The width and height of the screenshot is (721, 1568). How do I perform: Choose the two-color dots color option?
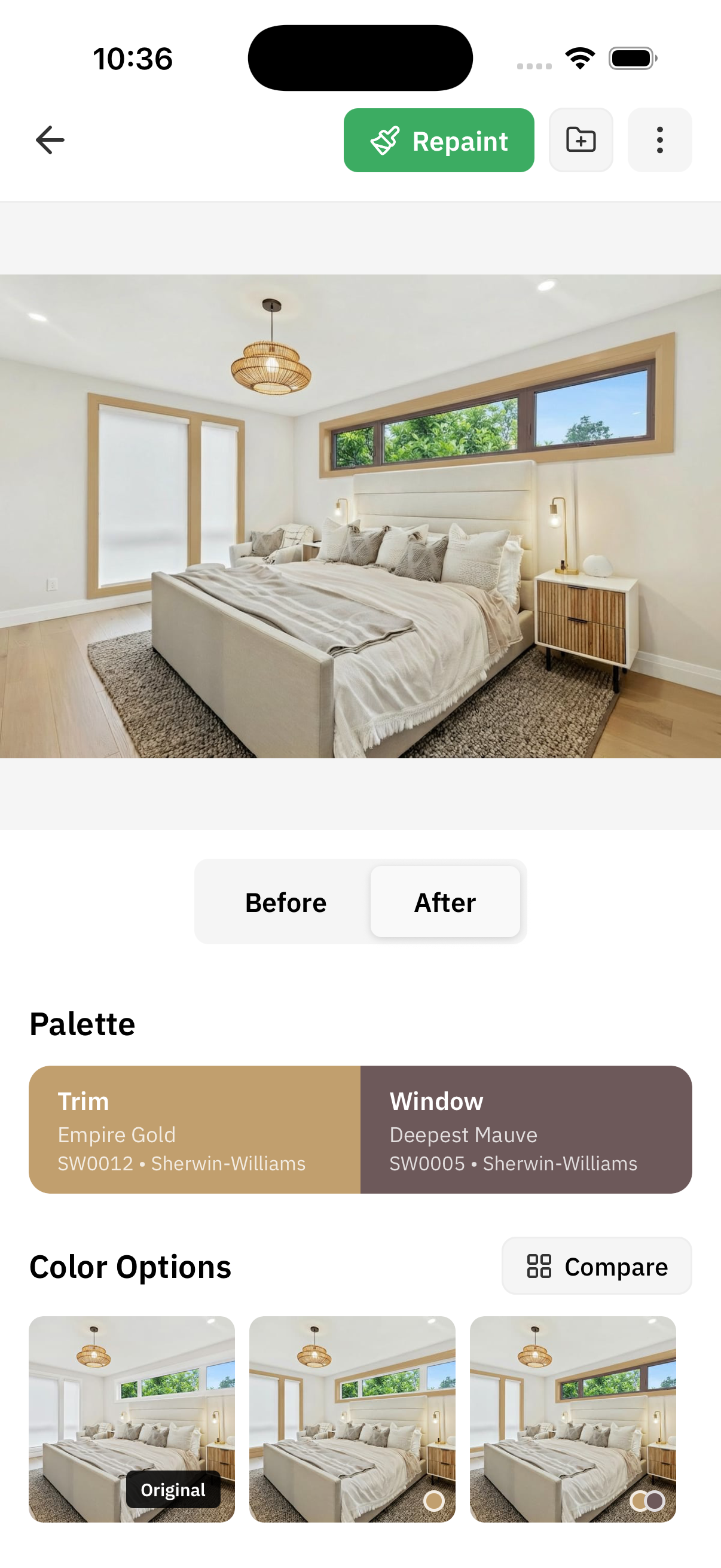click(x=572, y=1420)
